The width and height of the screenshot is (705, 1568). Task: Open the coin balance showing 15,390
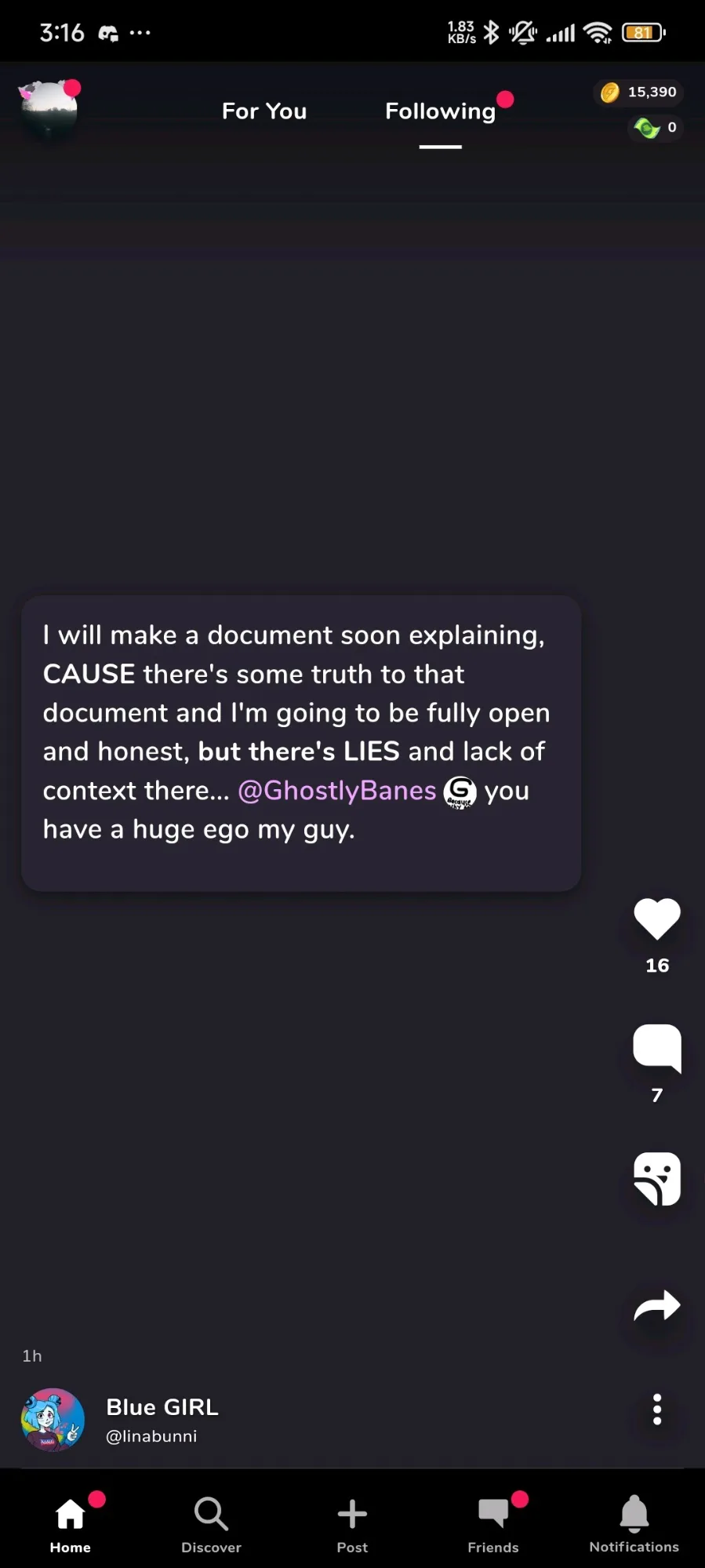click(639, 93)
